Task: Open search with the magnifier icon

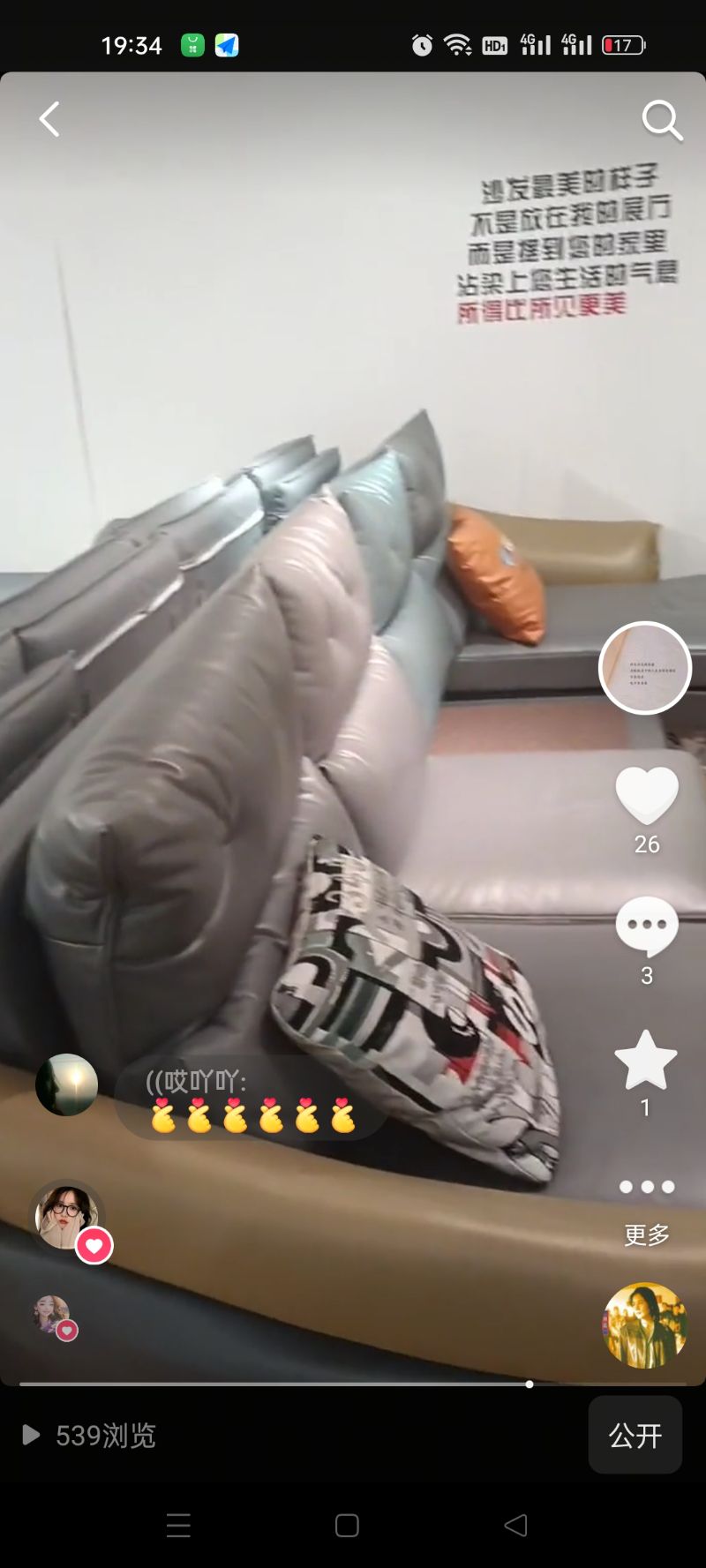Action: point(662,120)
